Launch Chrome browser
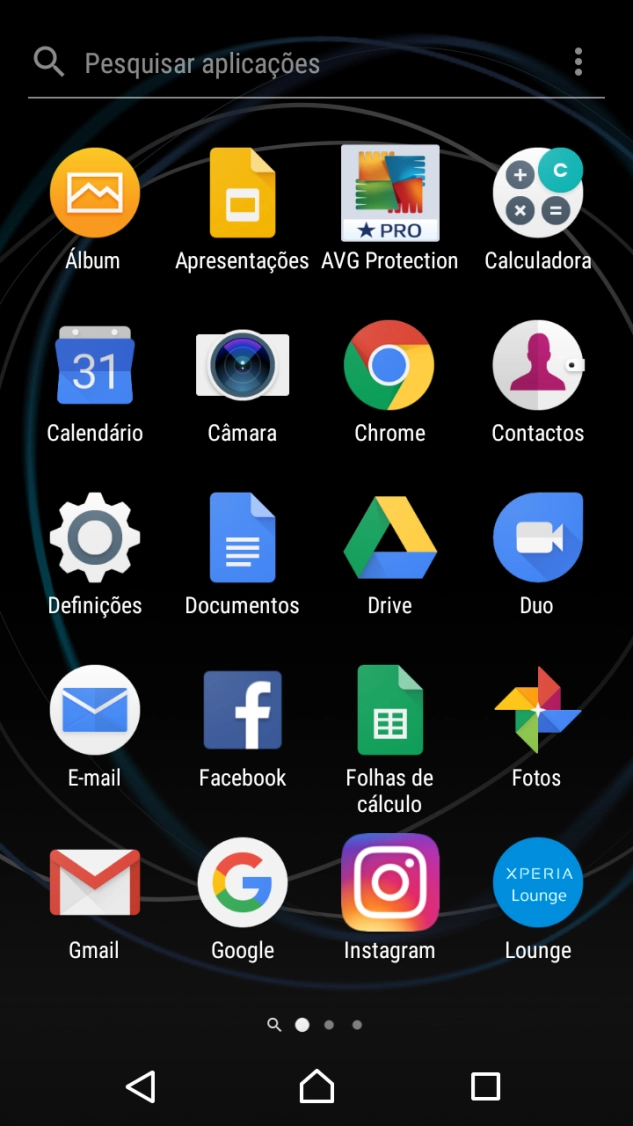The width and height of the screenshot is (633, 1126). pos(390,366)
